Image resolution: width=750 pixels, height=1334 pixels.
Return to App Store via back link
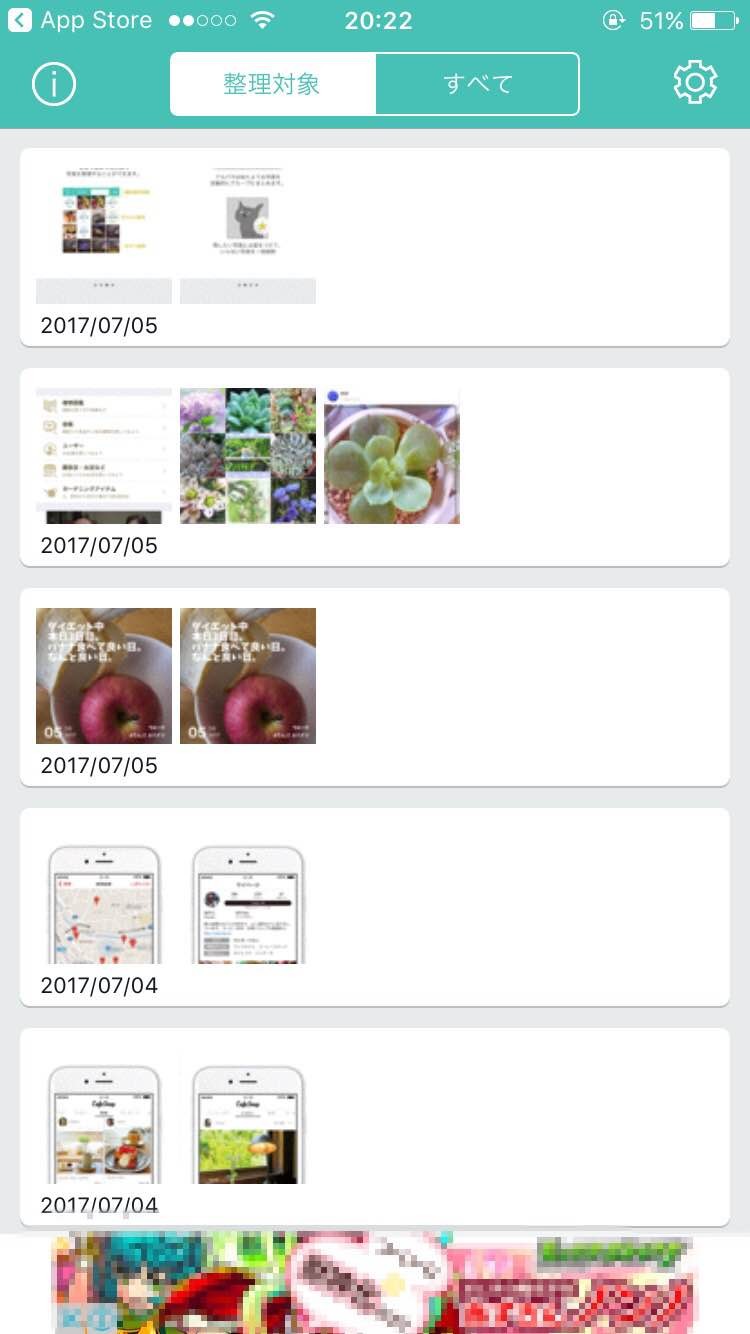(x=80, y=20)
